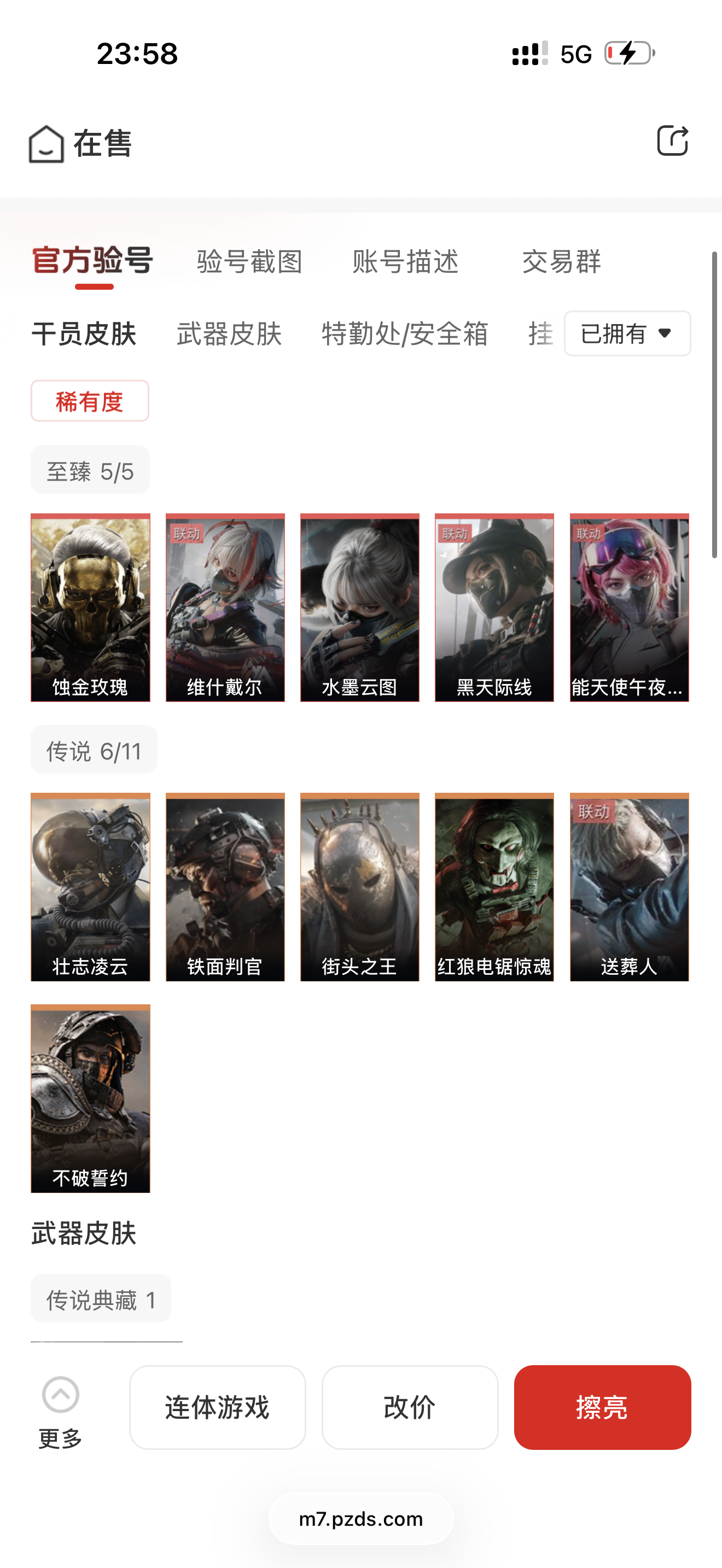722x1568 pixels.
Task: Change the price with 改价
Action: coord(410,1407)
